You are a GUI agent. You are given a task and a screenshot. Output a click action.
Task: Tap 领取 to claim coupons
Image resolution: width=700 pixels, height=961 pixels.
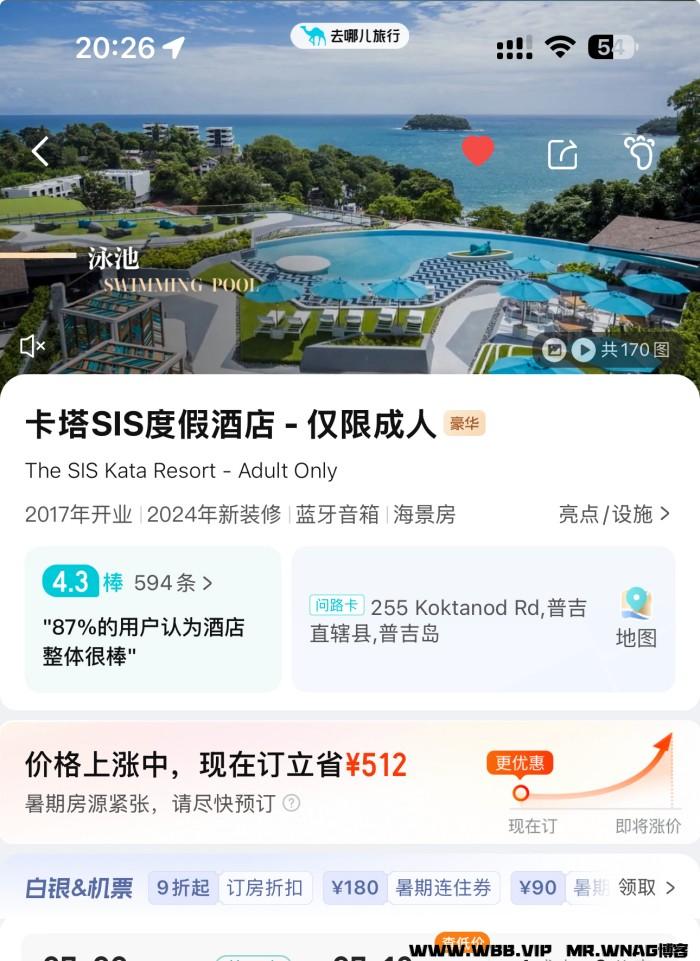click(646, 887)
